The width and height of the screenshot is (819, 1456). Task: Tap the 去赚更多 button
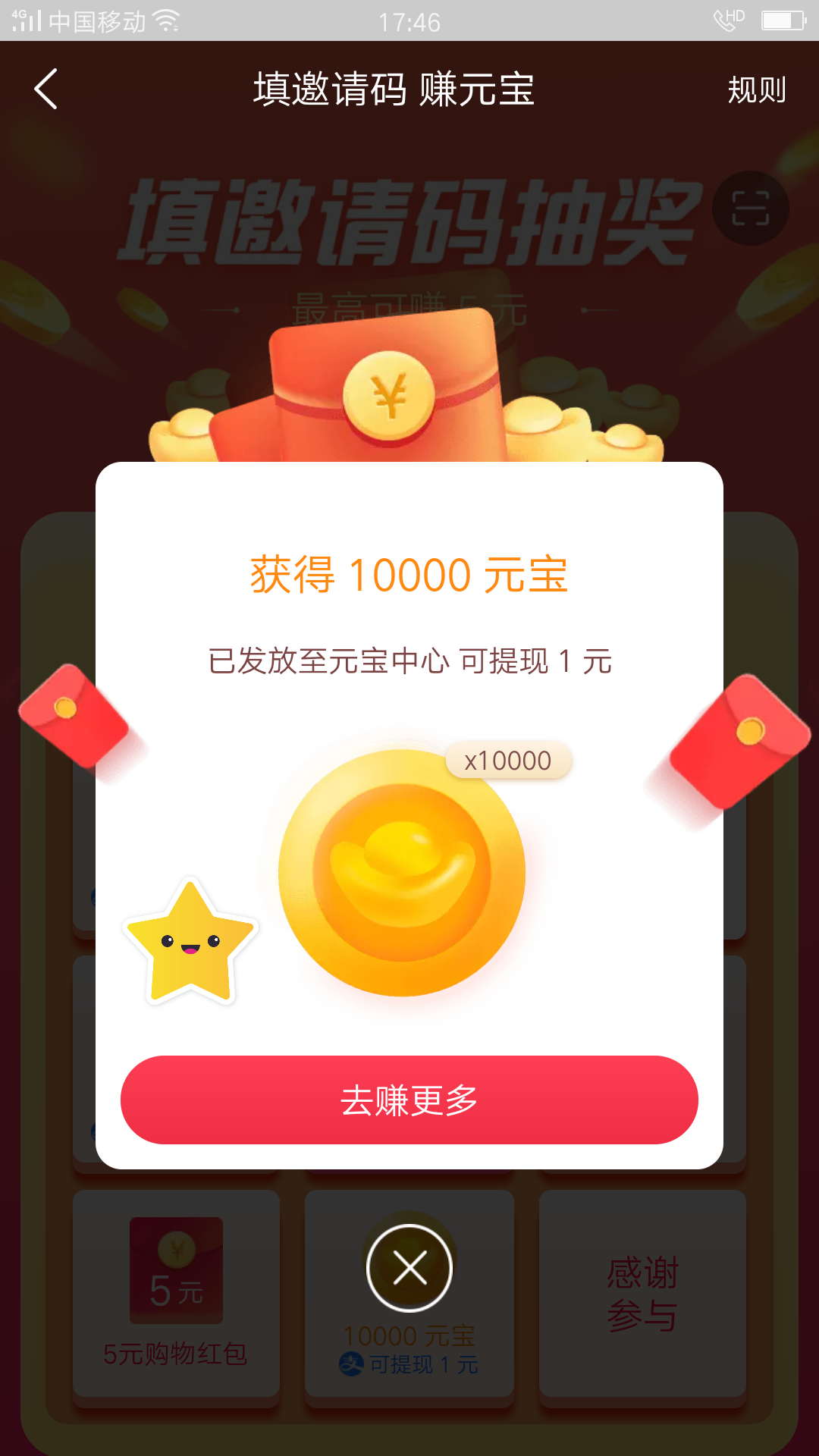tap(409, 1100)
